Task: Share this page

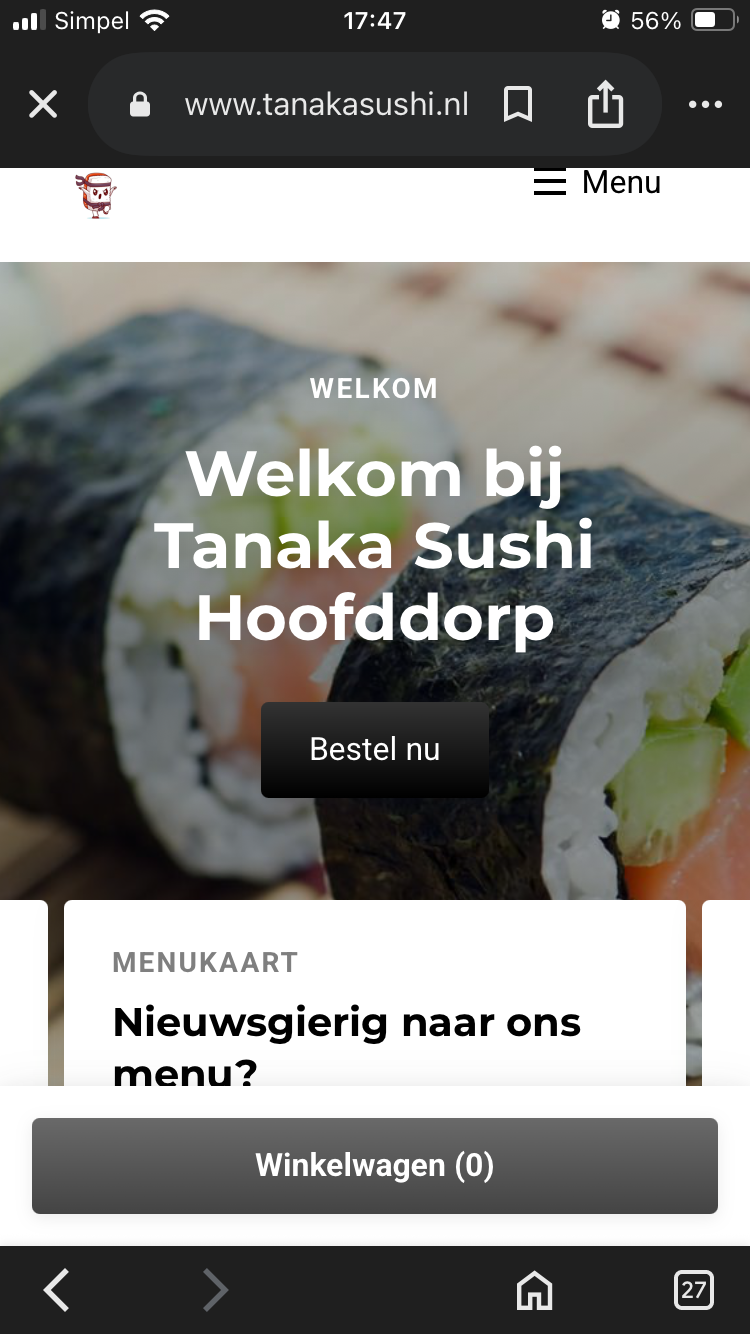Action: click(x=605, y=104)
